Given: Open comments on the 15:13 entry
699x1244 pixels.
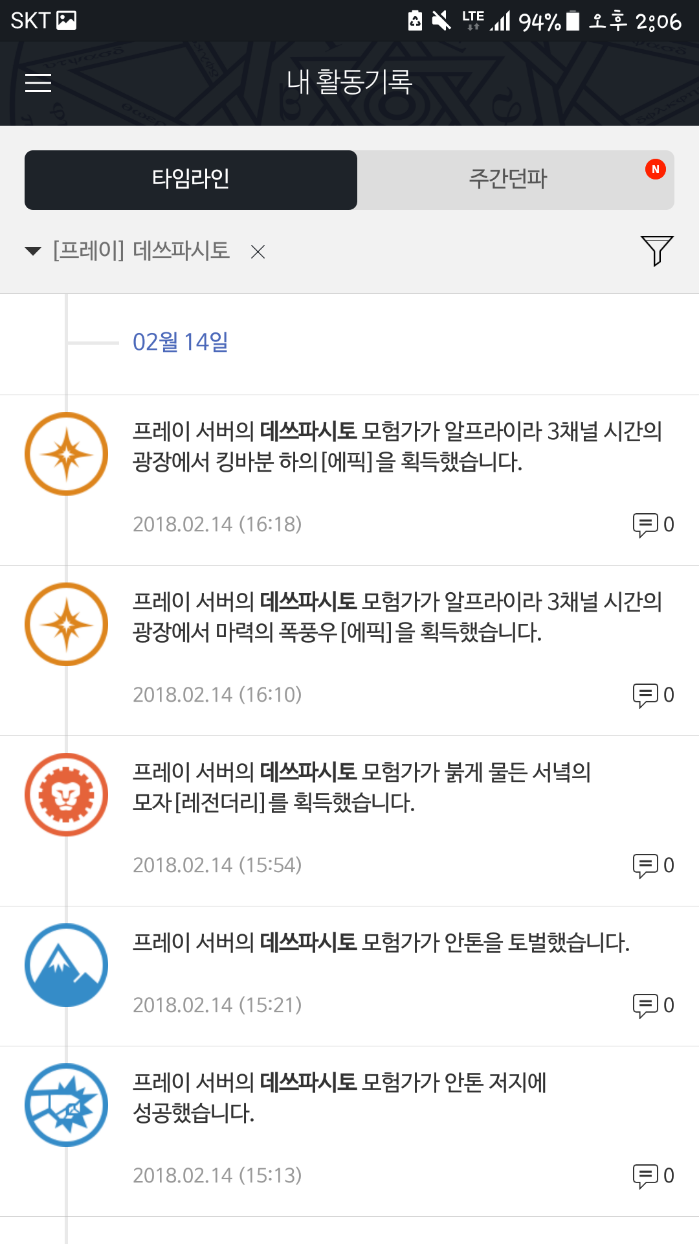Looking at the screenshot, I should click(x=653, y=1175).
